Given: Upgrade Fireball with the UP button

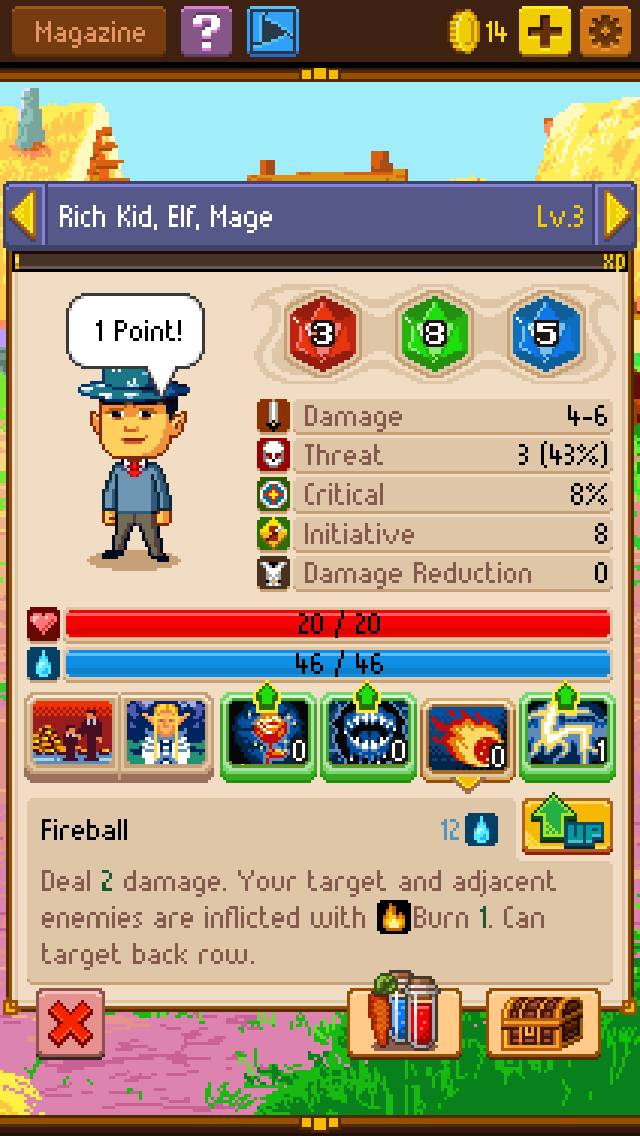Looking at the screenshot, I should (x=567, y=827).
